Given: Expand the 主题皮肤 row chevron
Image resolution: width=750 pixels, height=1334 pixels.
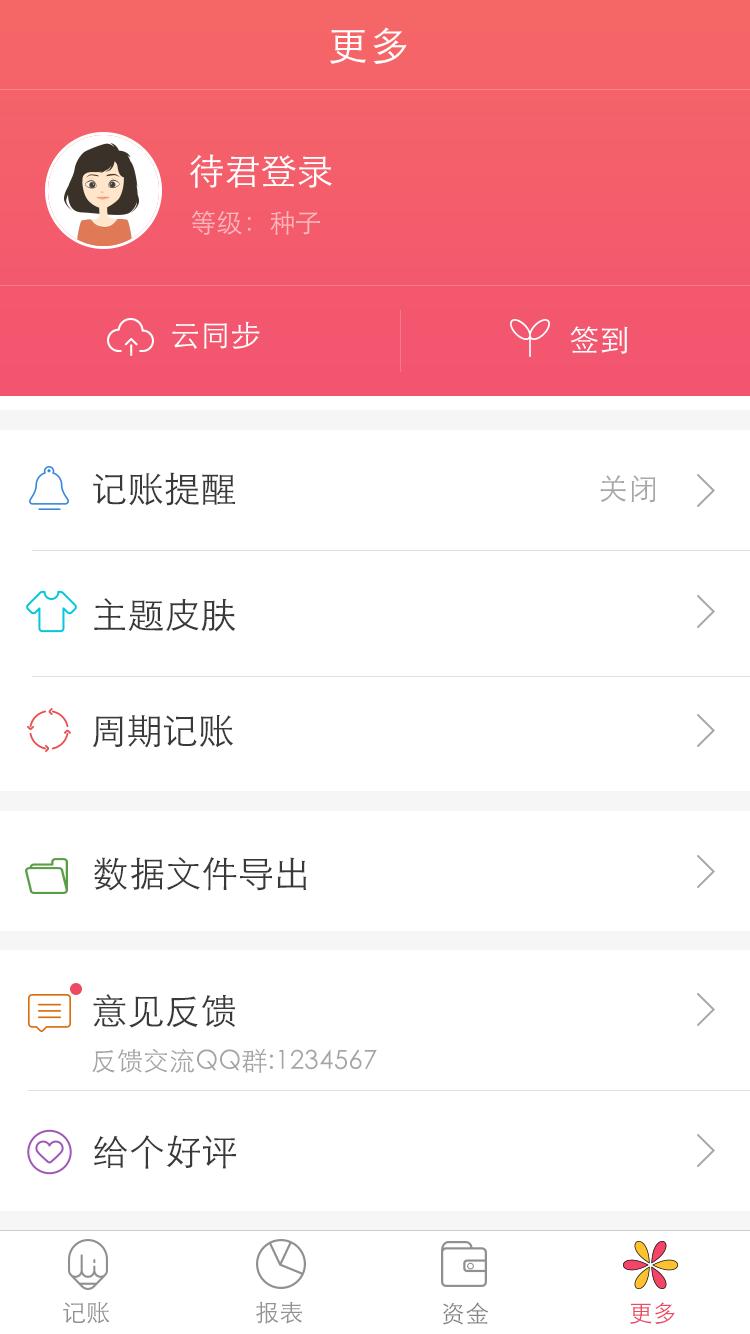Looking at the screenshot, I should pos(707,612).
